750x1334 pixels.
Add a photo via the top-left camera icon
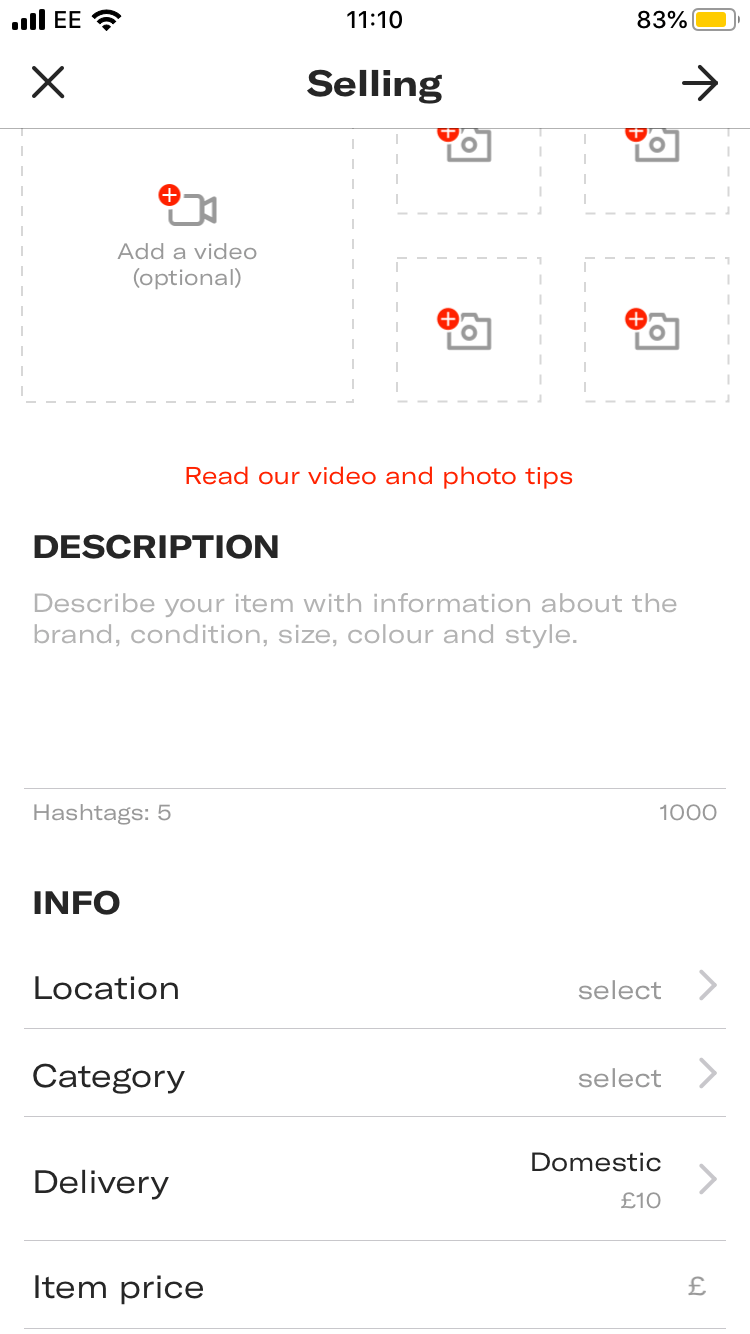click(468, 143)
